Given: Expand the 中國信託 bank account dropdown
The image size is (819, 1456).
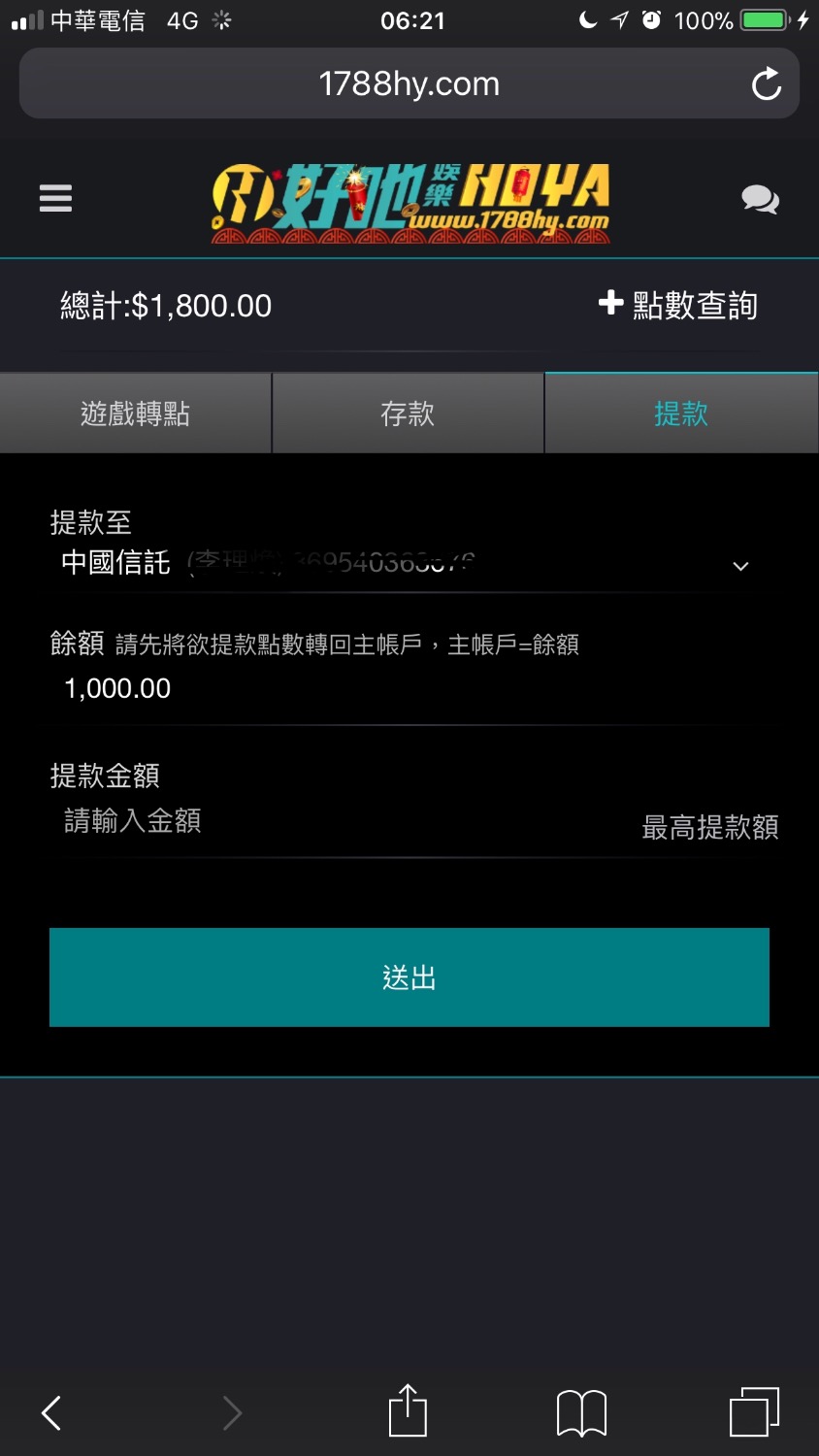Looking at the screenshot, I should click(408, 563).
